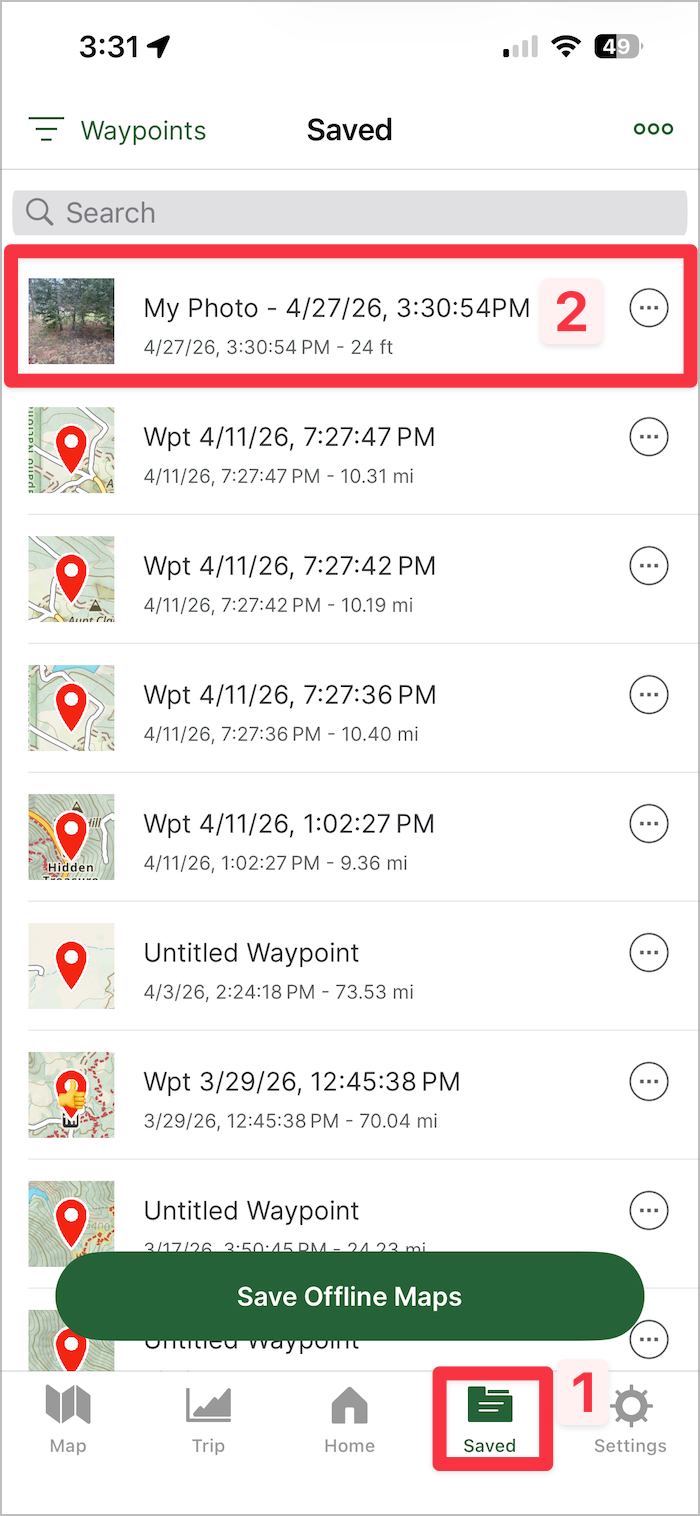Switch to the Home tab

pyautogui.click(x=349, y=1419)
